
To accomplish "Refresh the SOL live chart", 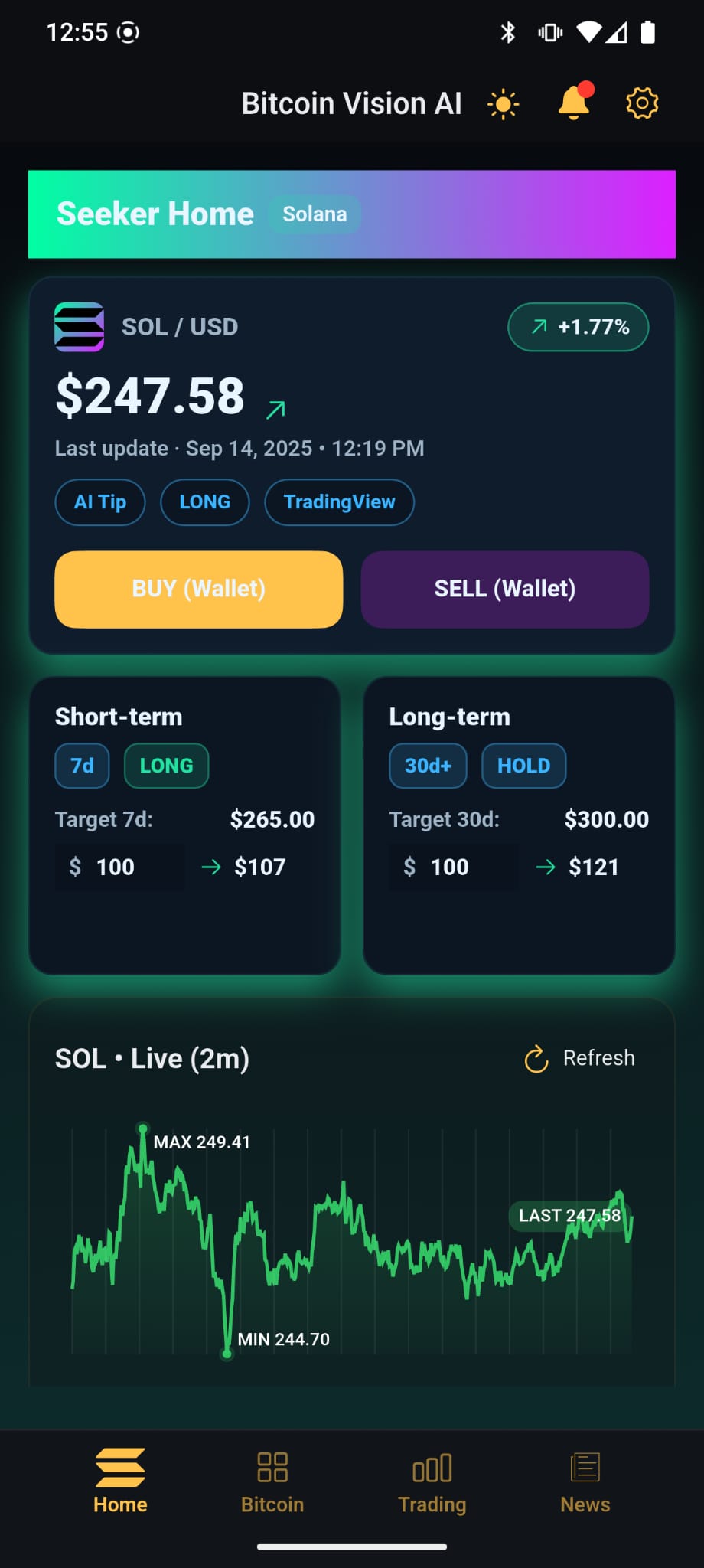I will coord(580,1058).
